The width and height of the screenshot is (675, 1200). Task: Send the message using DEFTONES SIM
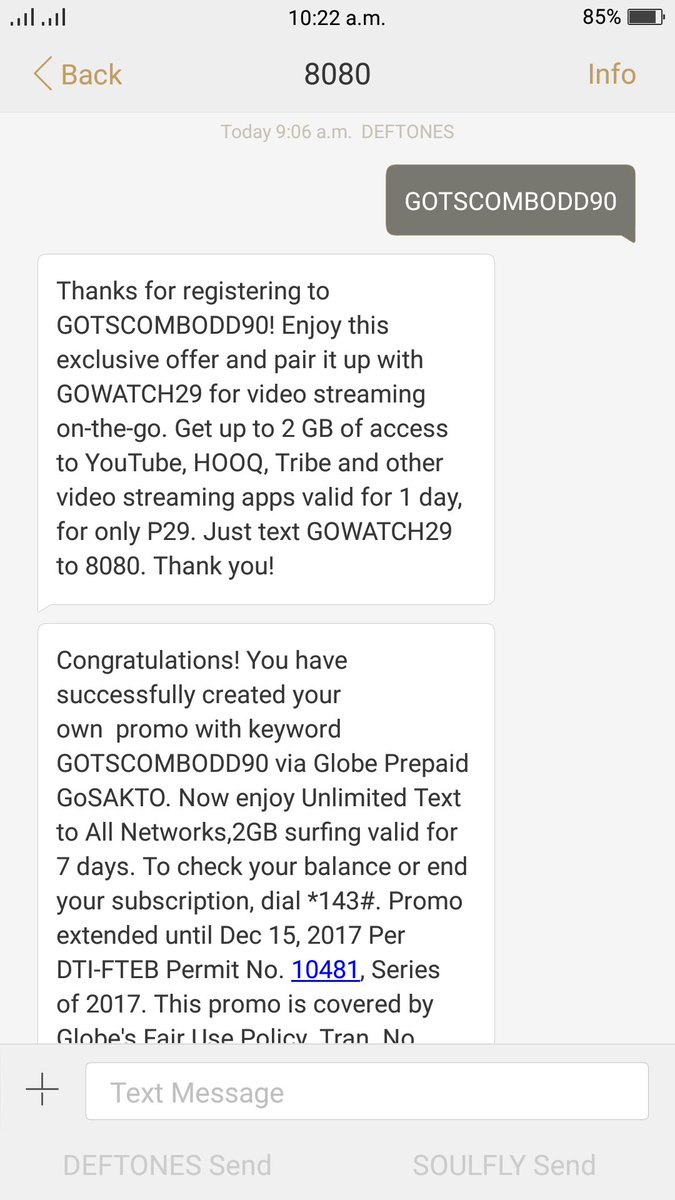(x=167, y=1165)
